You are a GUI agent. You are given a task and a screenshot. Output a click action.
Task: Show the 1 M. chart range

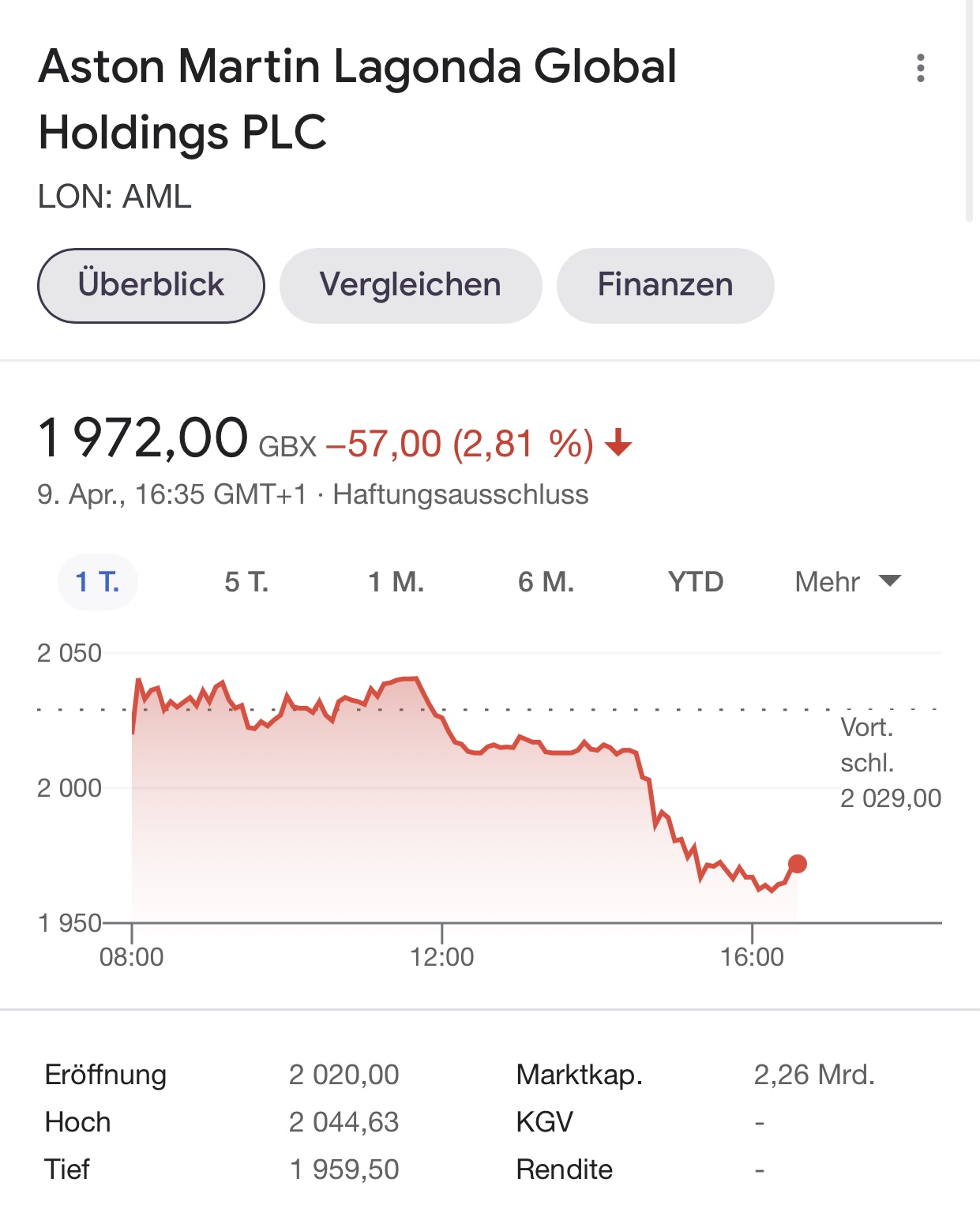(396, 582)
